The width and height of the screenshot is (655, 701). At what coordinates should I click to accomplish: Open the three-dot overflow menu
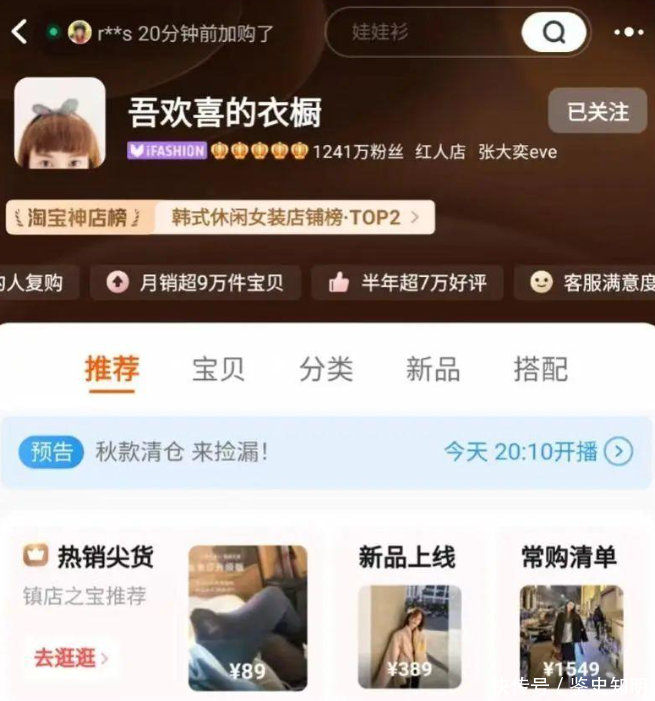pos(628,32)
